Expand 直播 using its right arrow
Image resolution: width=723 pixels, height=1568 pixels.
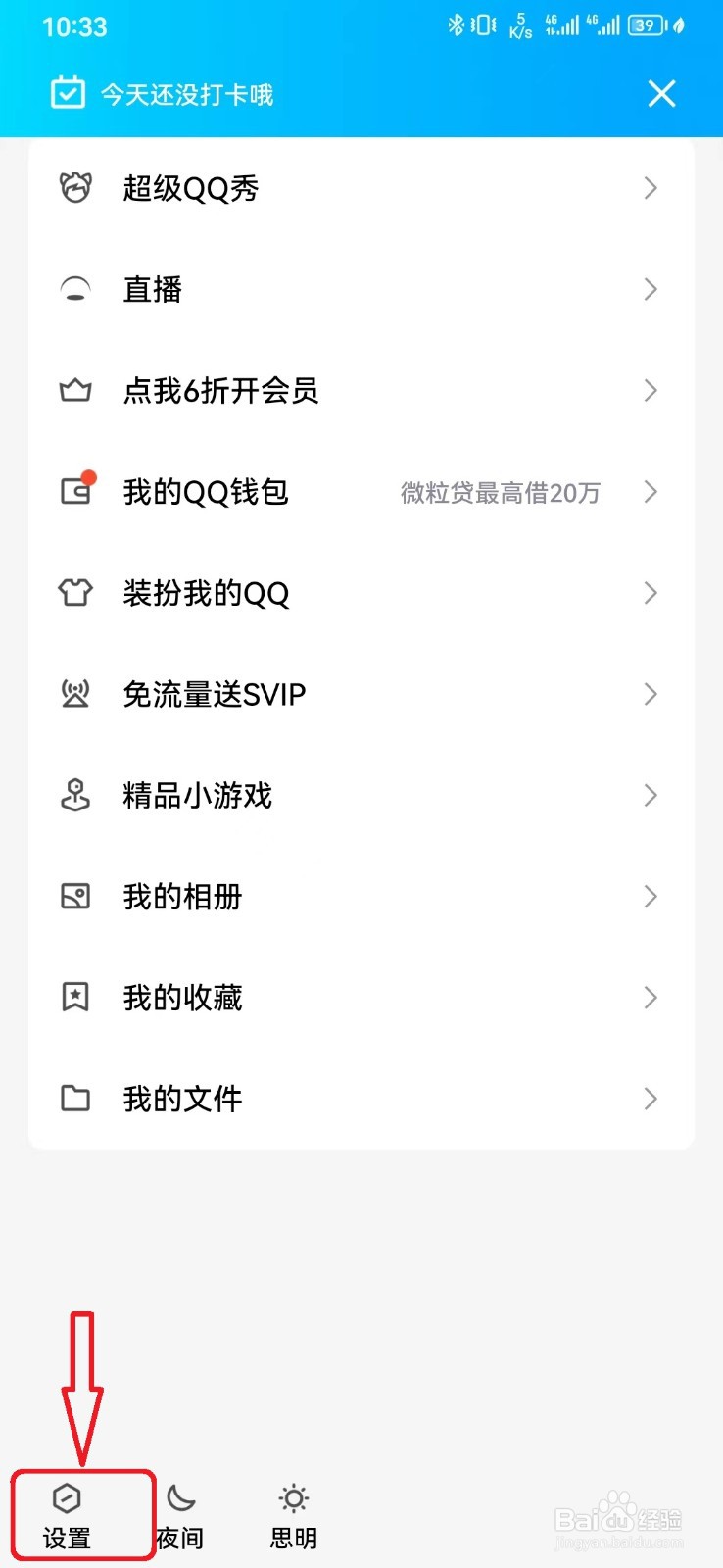(x=650, y=289)
